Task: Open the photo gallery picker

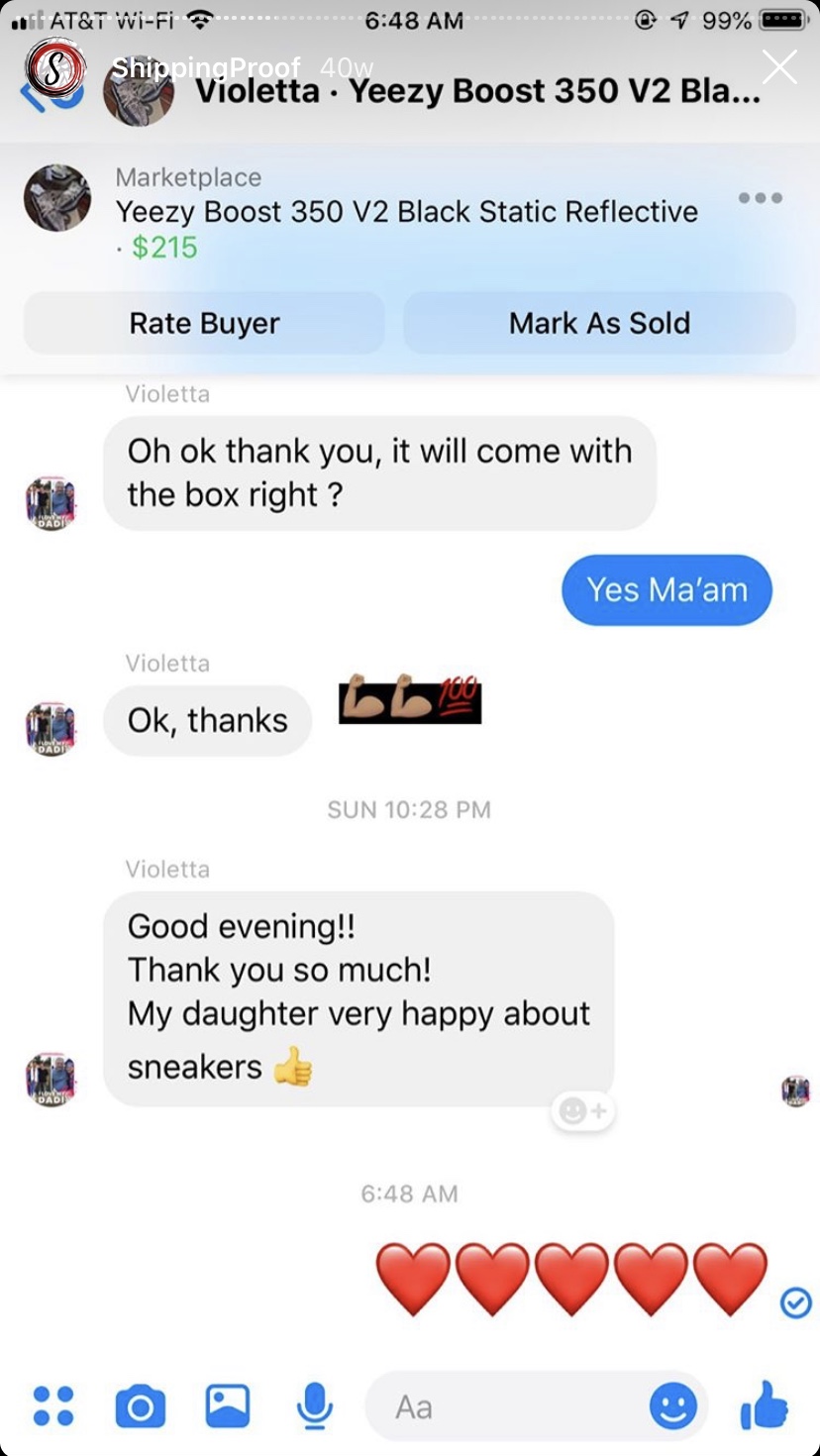Action: pos(228,1406)
